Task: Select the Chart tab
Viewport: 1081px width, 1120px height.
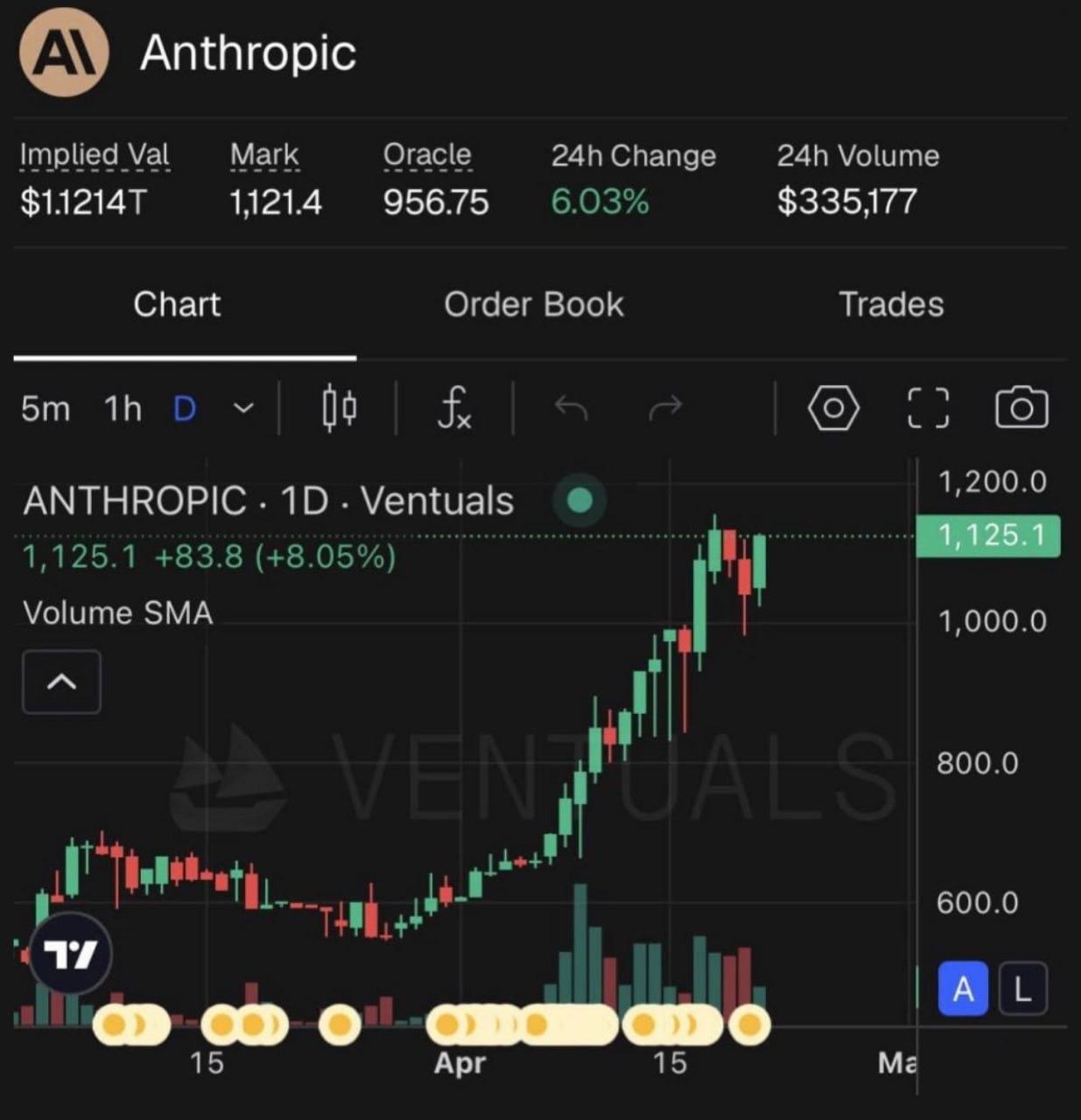Action: click(177, 304)
